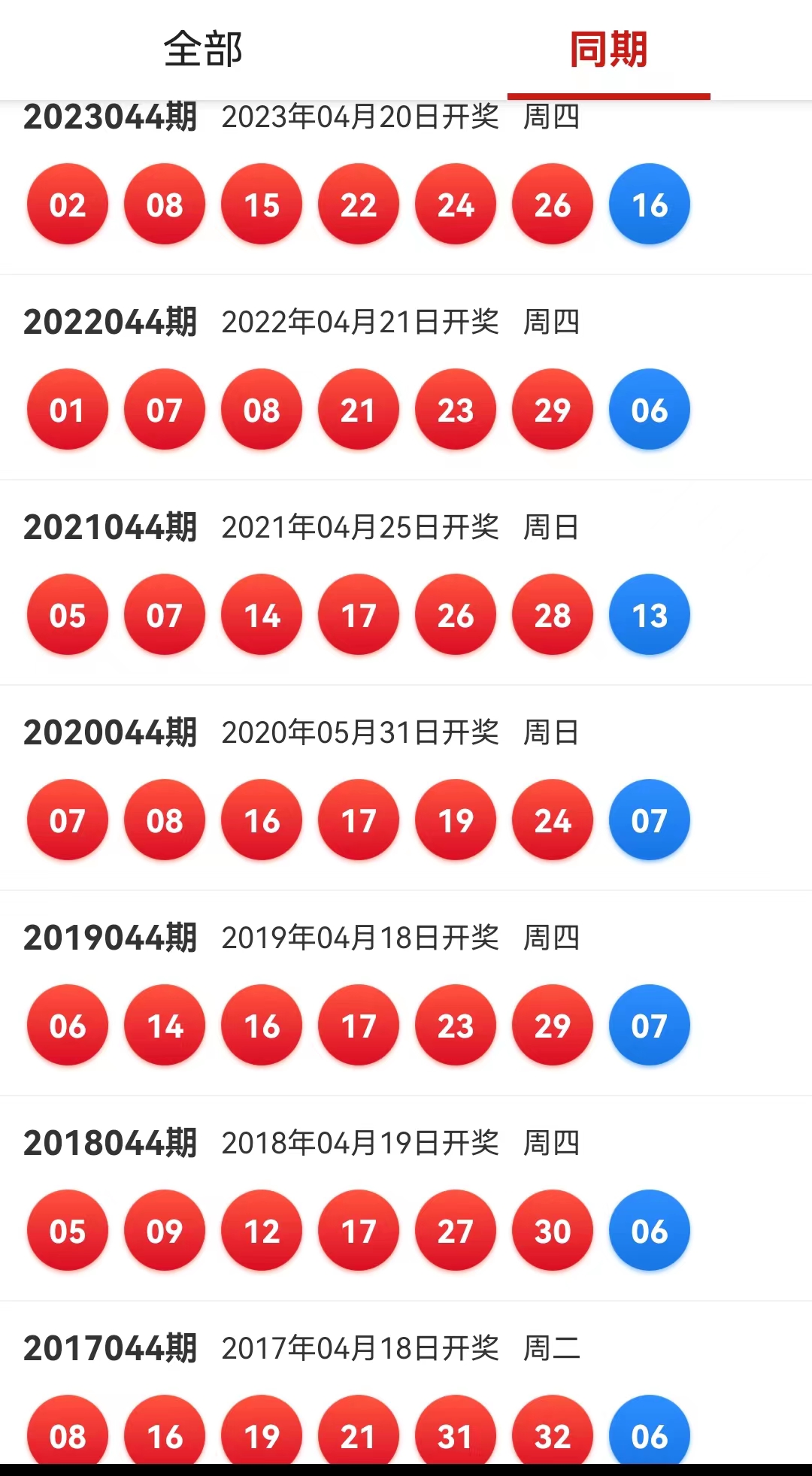The height and width of the screenshot is (1476, 812).
Task: Open the 2020044期 draw result
Action: [x=406, y=788]
